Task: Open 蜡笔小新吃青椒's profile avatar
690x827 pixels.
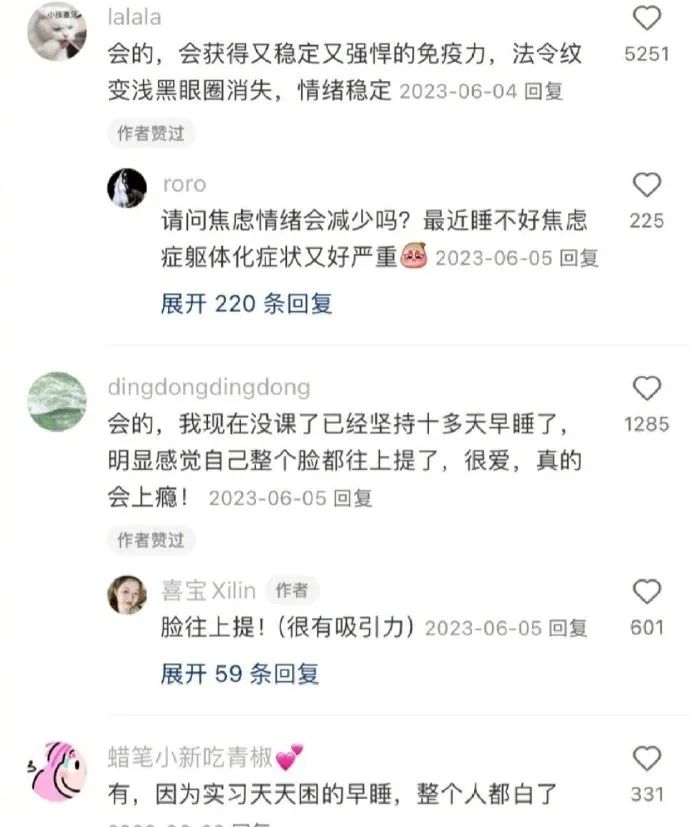Action: click(56, 771)
